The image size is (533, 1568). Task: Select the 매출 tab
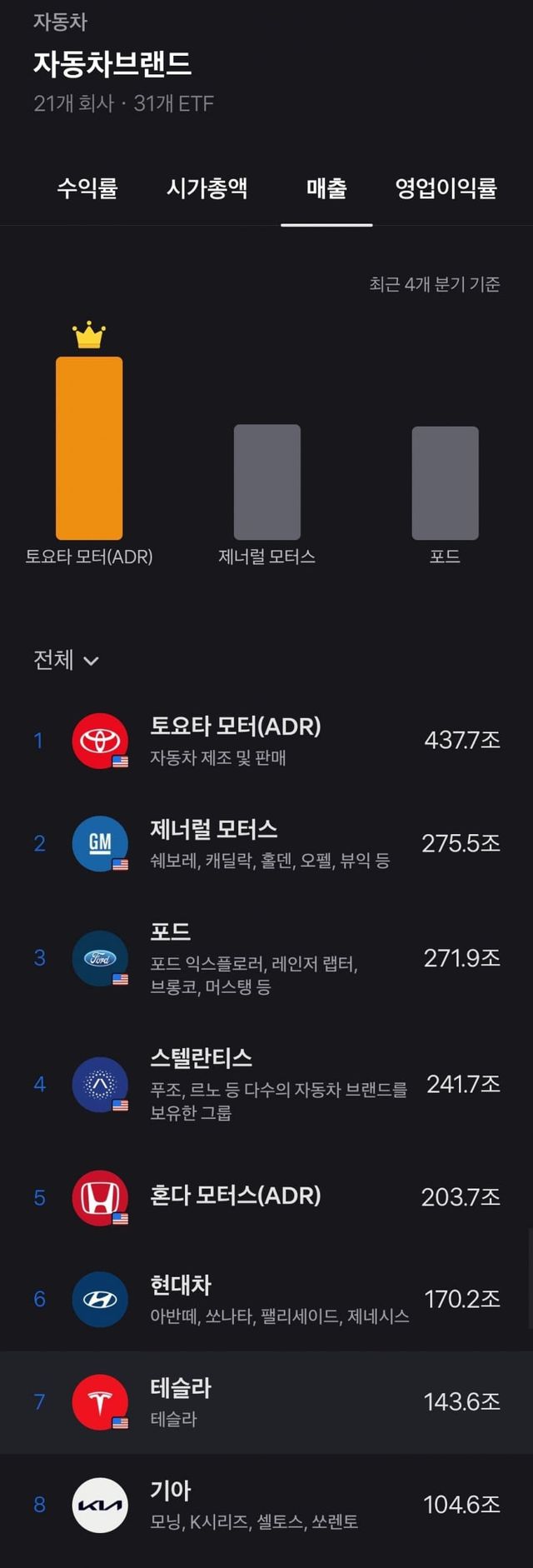pyautogui.click(x=326, y=188)
